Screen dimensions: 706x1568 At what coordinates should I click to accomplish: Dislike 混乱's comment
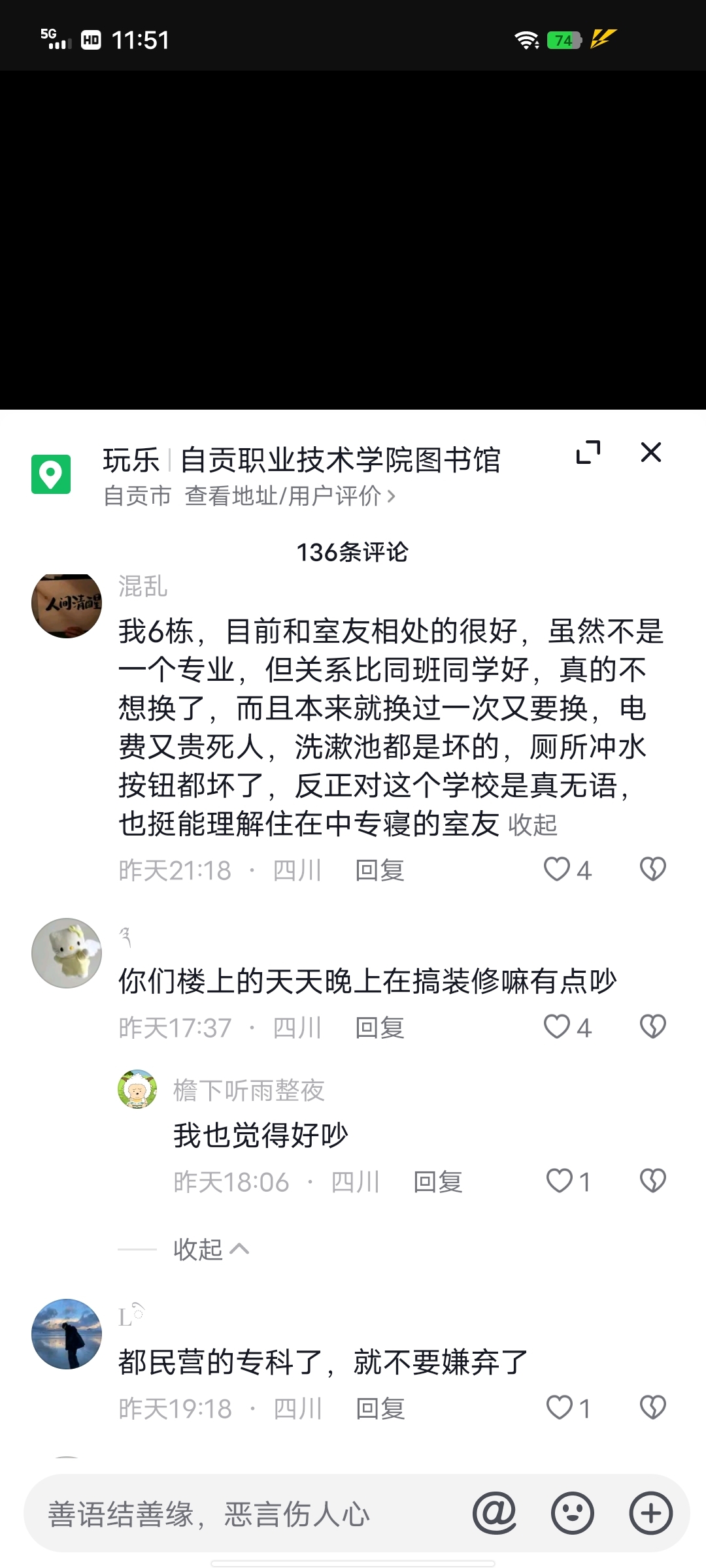point(652,870)
